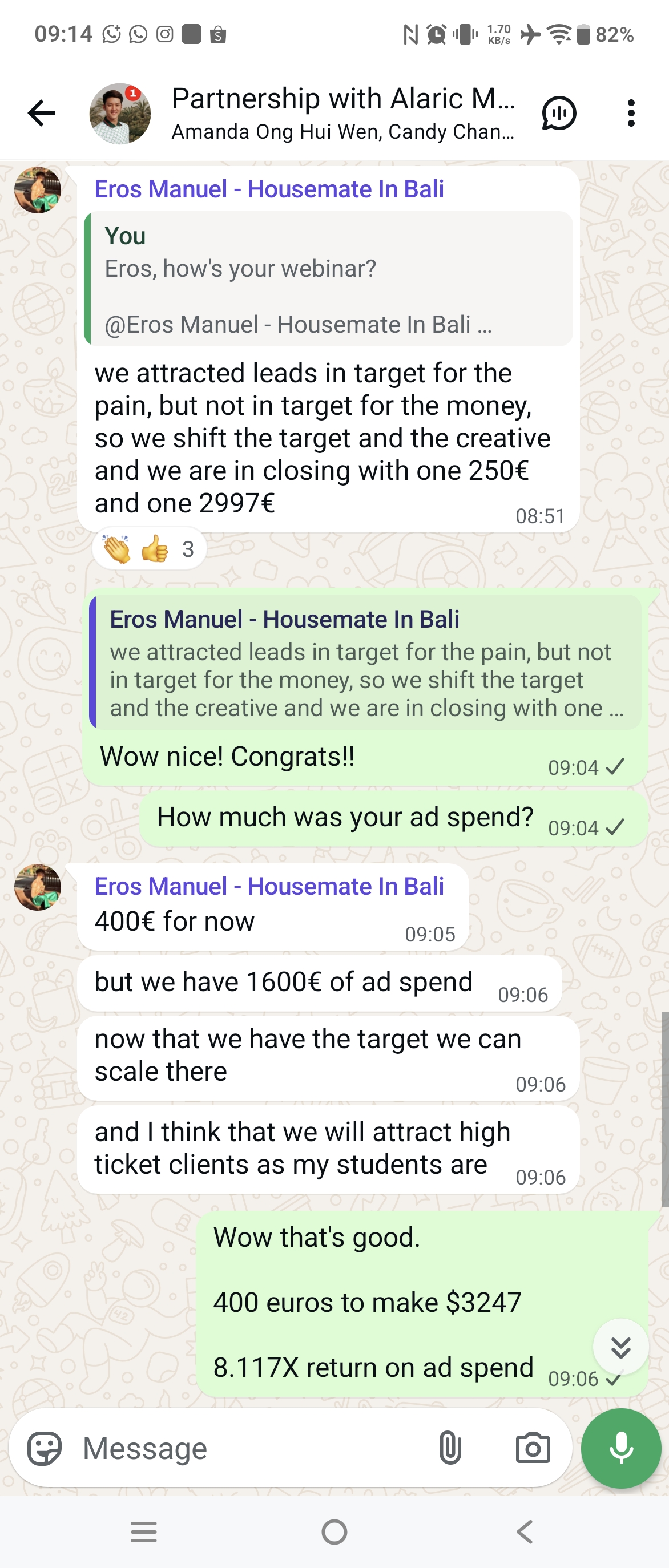This screenshot has width=669, height=1568.
Task: Go to the system home screen
Action: 334,1532
